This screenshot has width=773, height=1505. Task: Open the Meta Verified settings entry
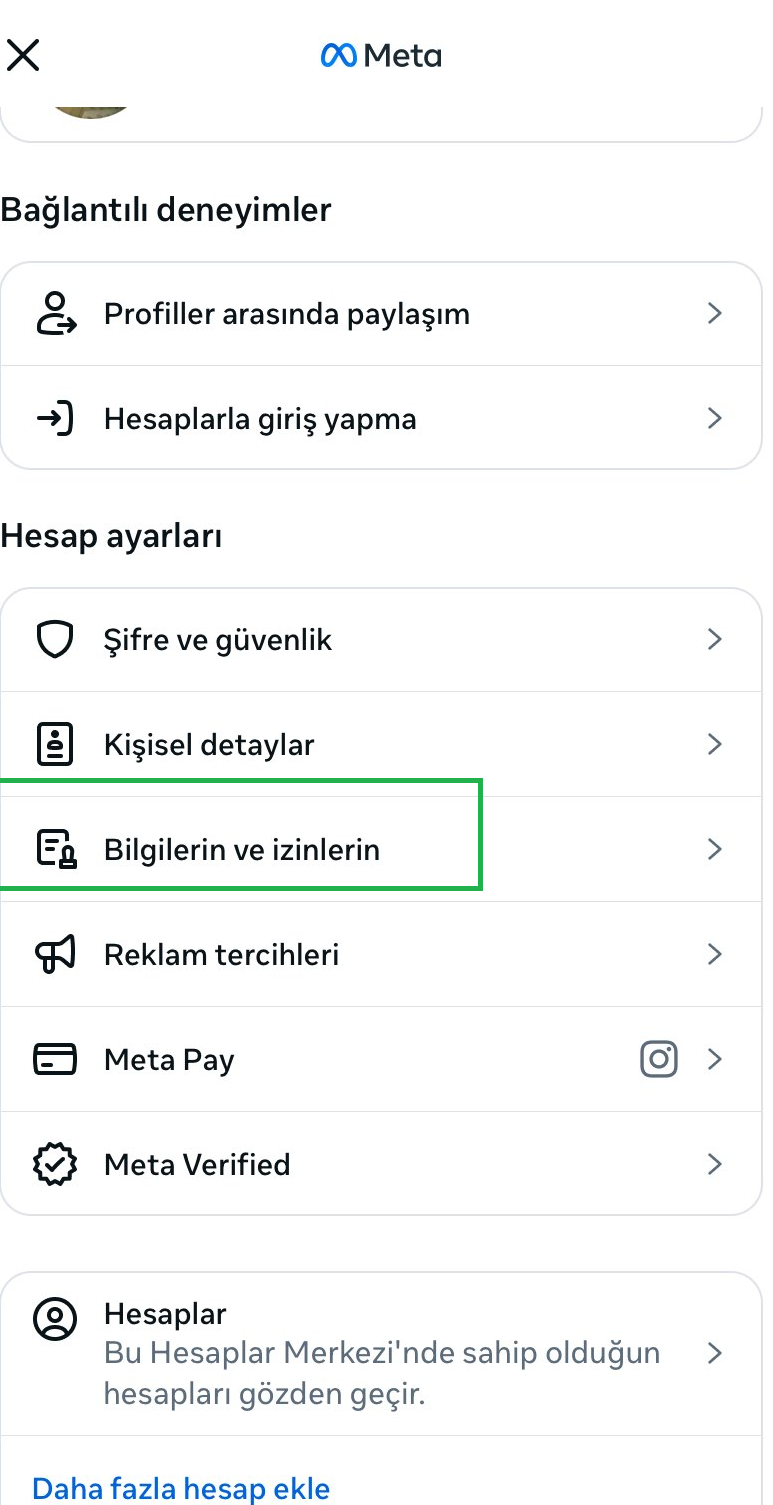tap(300, 1164)
